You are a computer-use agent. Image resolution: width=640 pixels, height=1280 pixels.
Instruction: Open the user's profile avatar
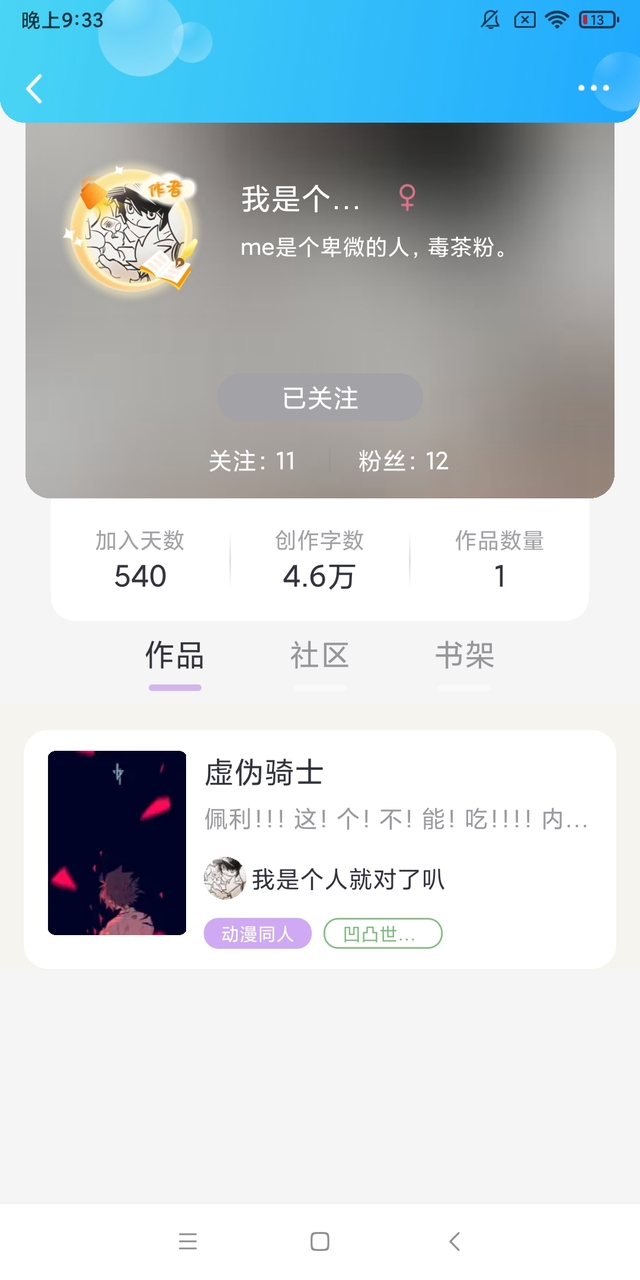pyautogui.click(x=129, y=228)
